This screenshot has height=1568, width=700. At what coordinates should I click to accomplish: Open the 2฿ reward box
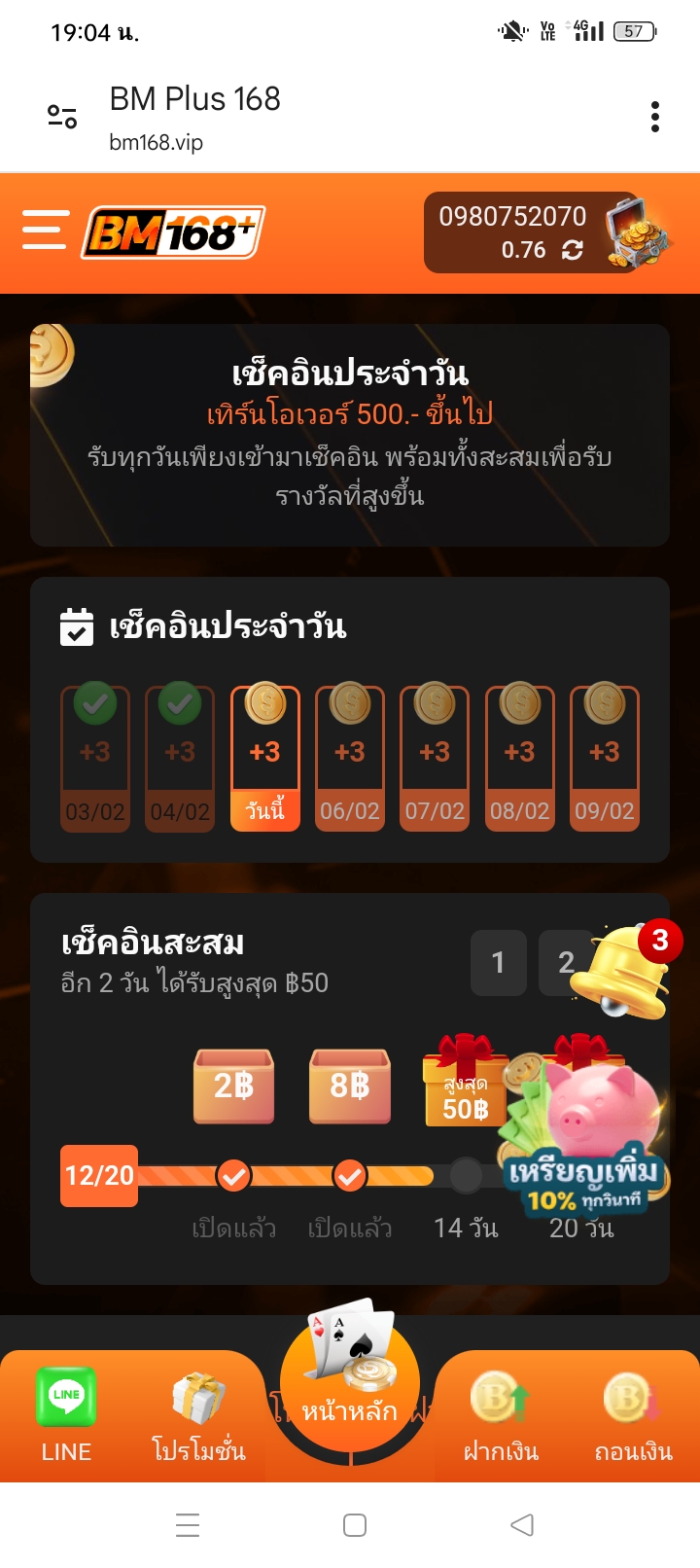(x=233, y=1085)
